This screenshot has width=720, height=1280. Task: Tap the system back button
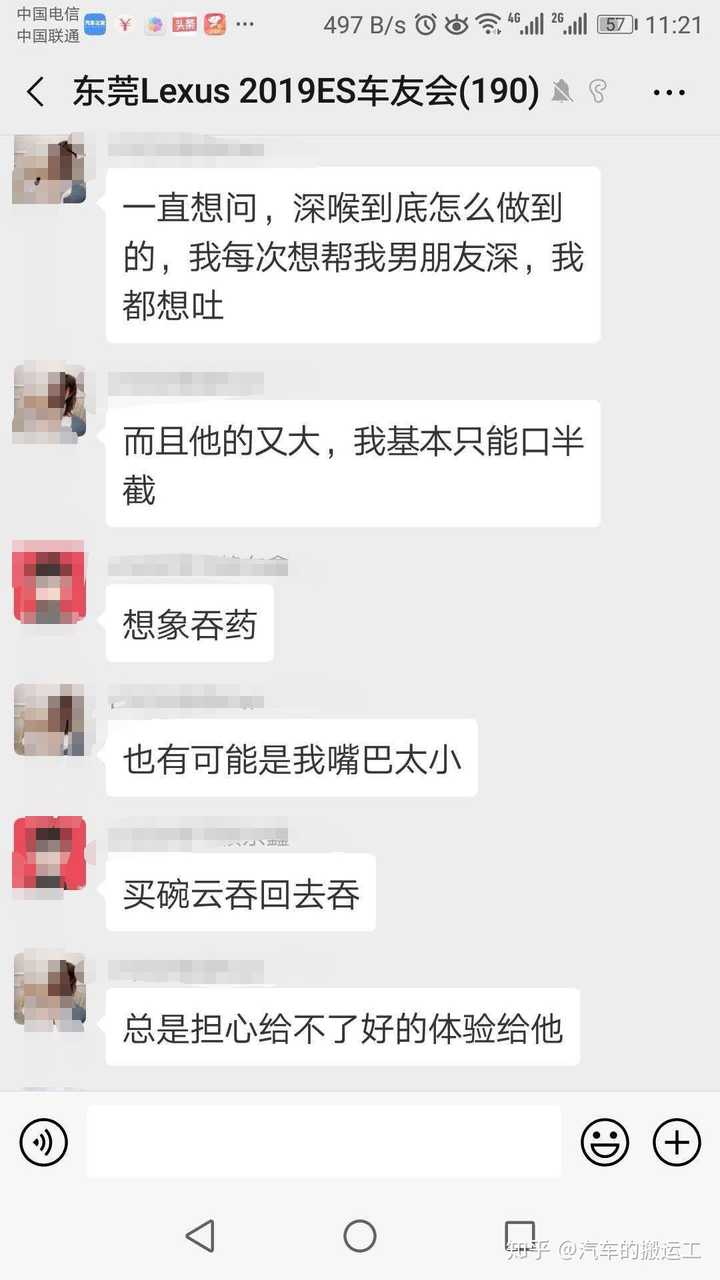(200, 1236)
